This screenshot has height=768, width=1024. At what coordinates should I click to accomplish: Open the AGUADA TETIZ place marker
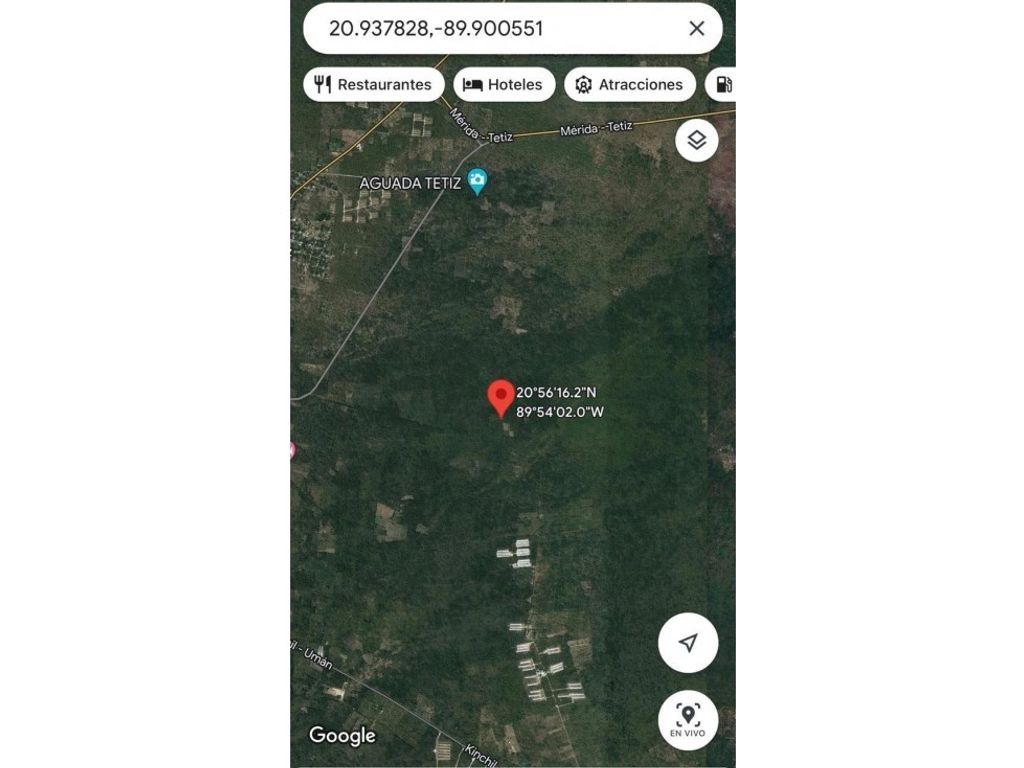477,181
